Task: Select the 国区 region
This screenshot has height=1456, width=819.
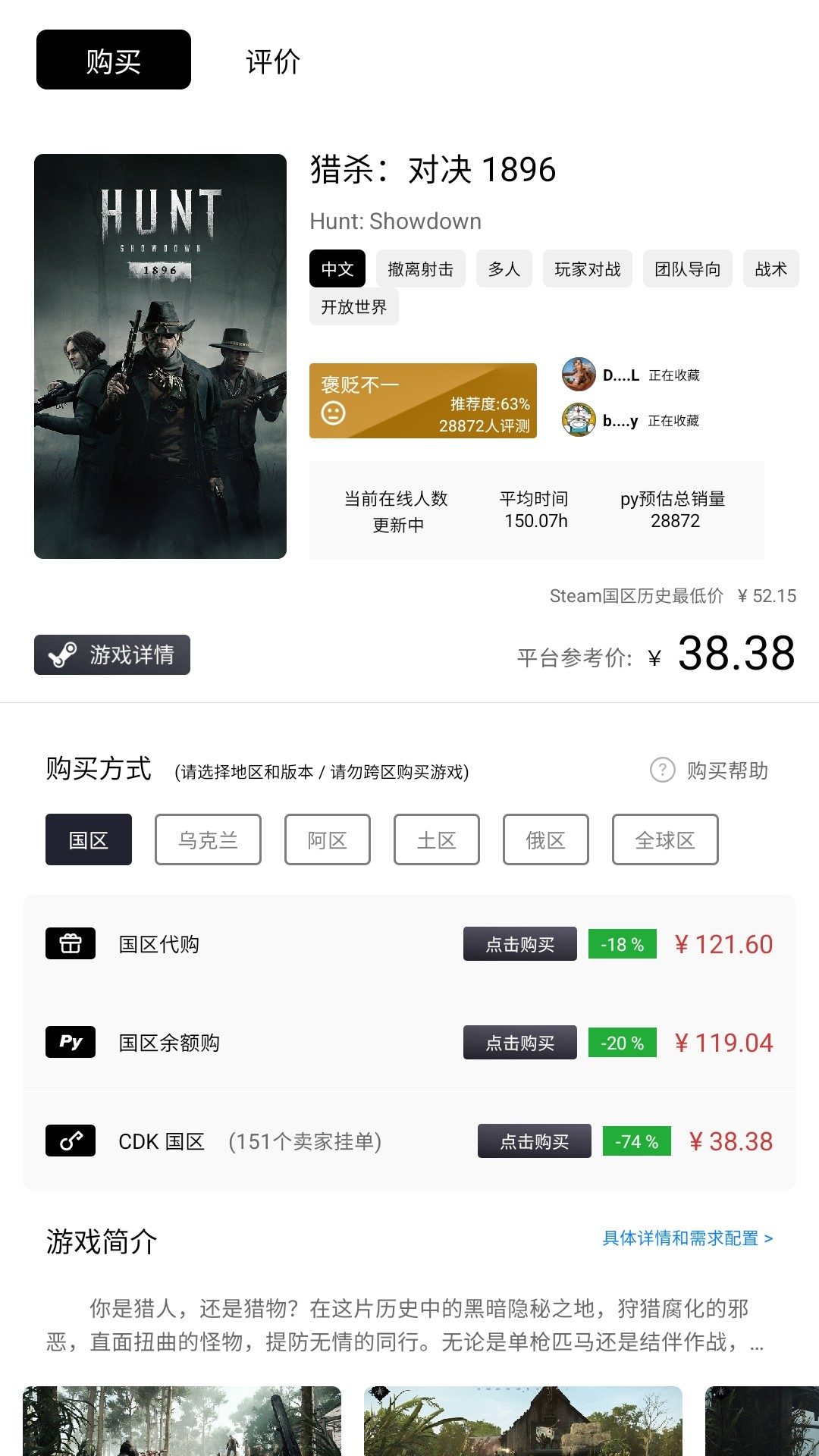Action: (89, 839)
